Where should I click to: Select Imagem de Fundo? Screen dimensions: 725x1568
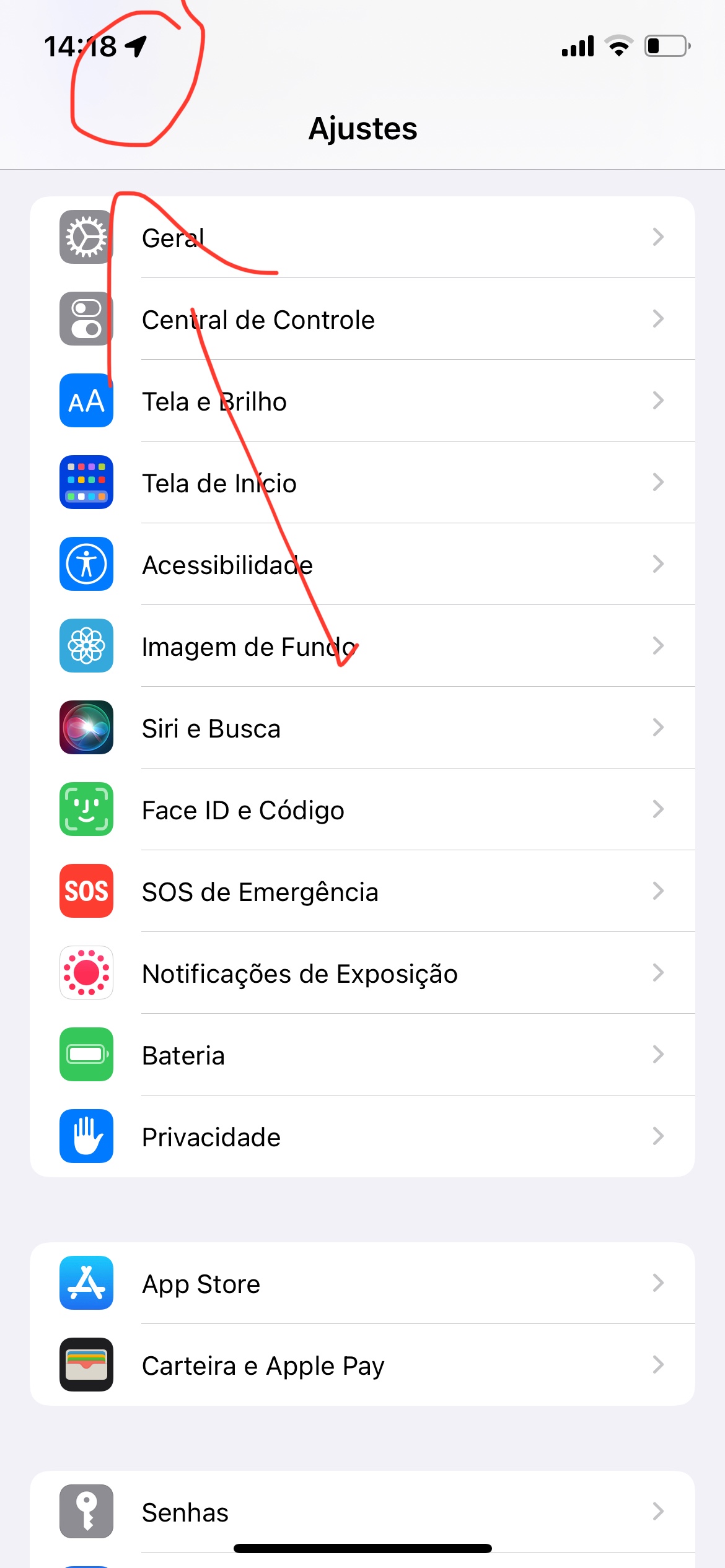tap(362, 647)
